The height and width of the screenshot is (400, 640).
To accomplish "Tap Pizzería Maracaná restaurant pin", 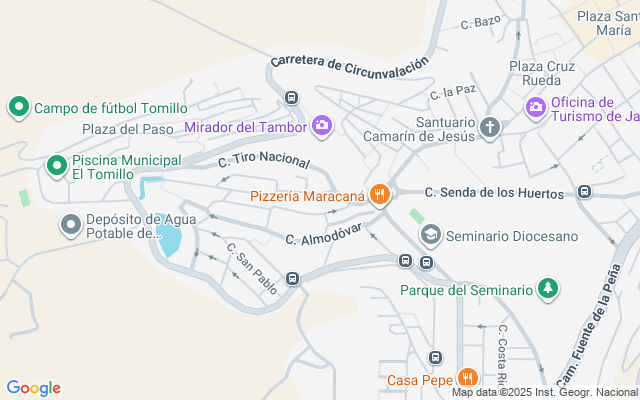I will click(379, 195).
